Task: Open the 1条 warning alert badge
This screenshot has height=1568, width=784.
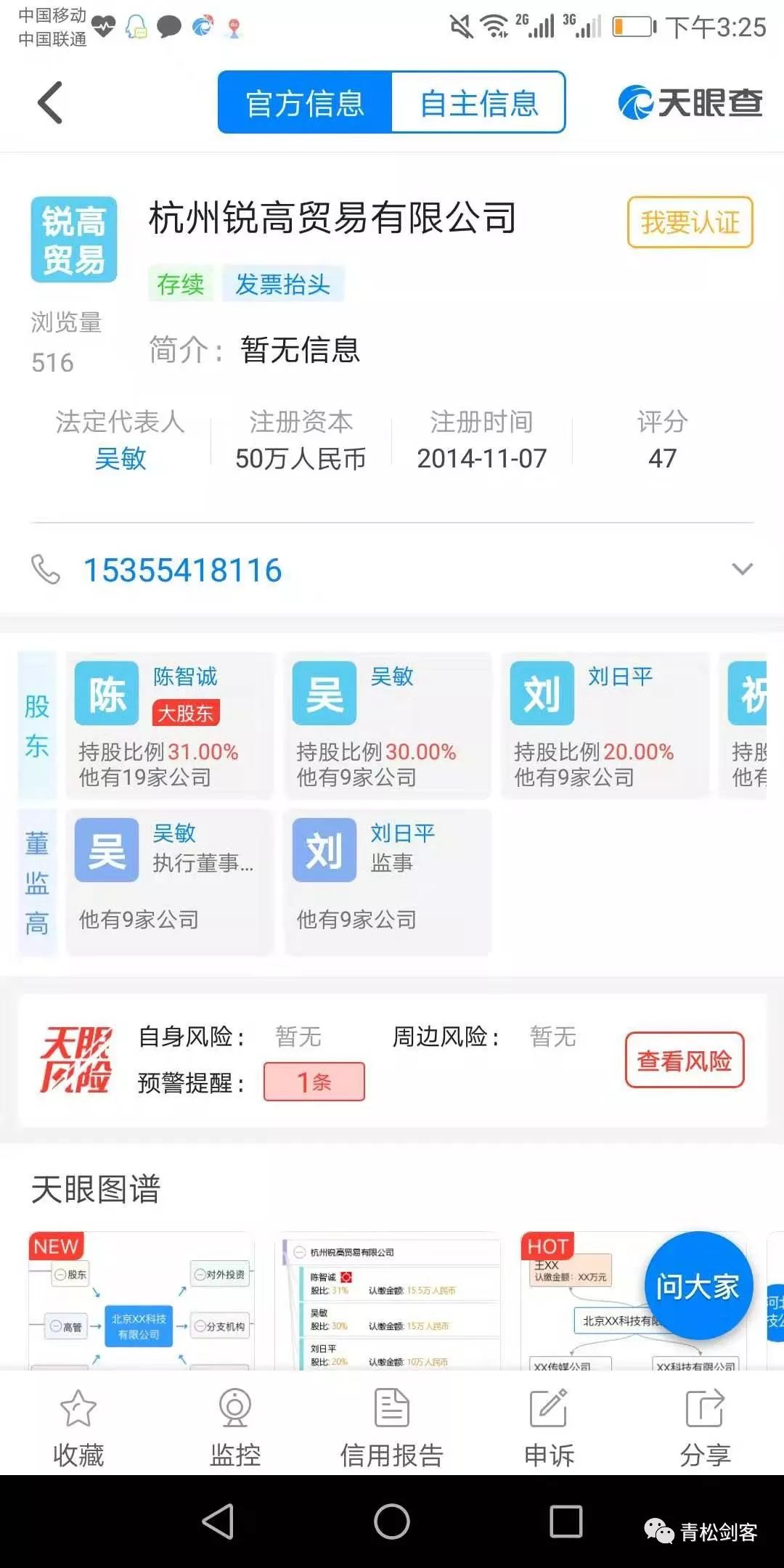Action: pos(314,1082)
